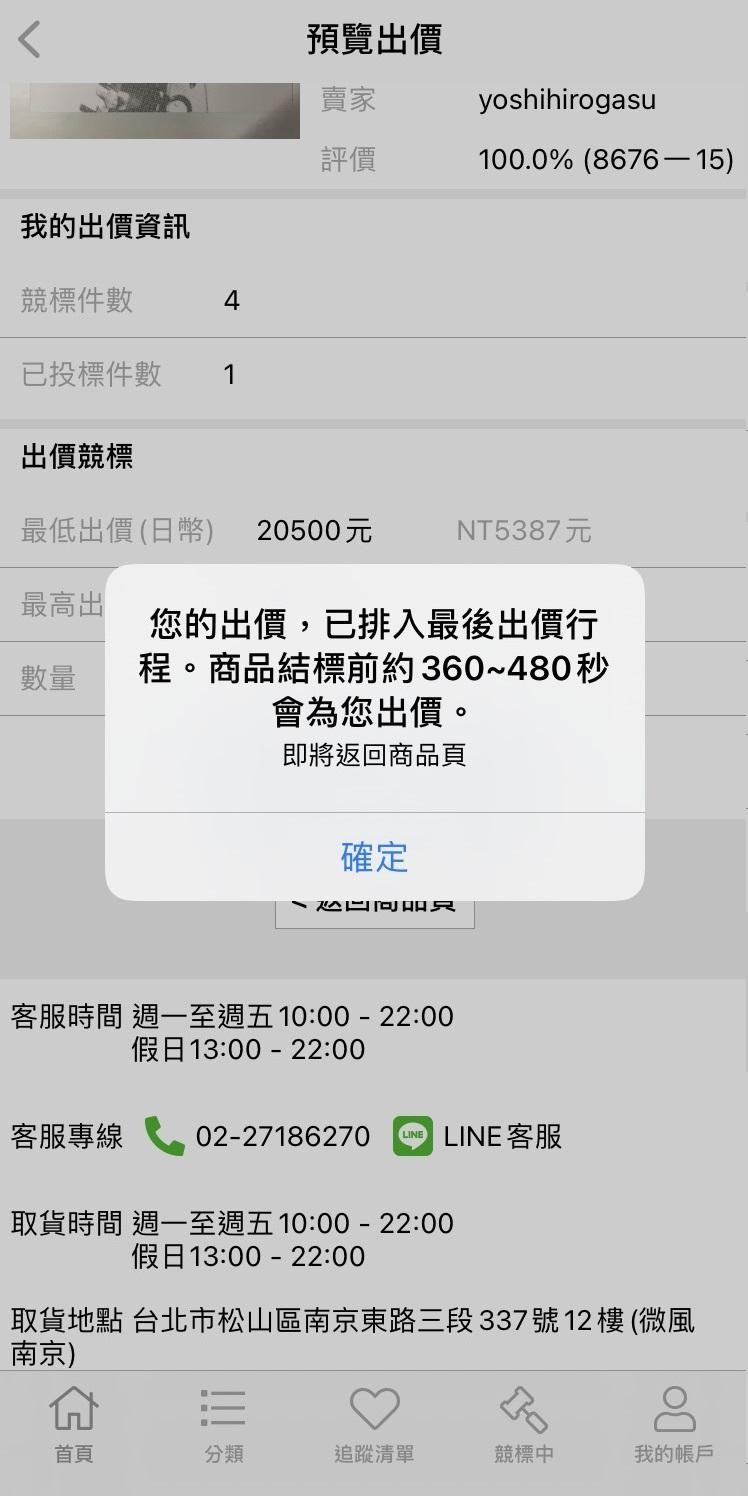This screenshot has height=1496, width=748.
Task: Open LINE客服 support
Action: tap(478, 1137)
